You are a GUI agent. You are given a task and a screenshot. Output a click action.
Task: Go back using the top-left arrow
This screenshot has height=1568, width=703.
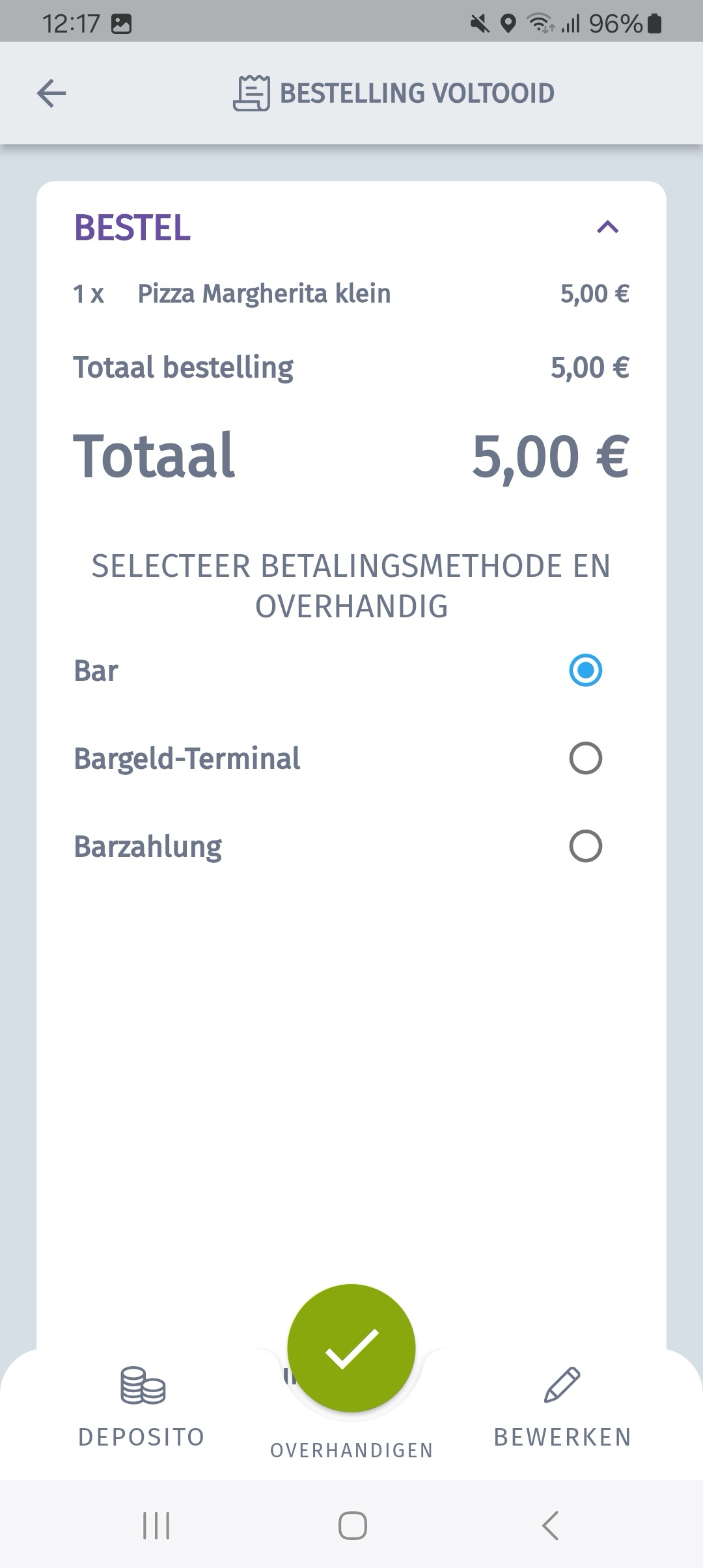coord(51,93)
